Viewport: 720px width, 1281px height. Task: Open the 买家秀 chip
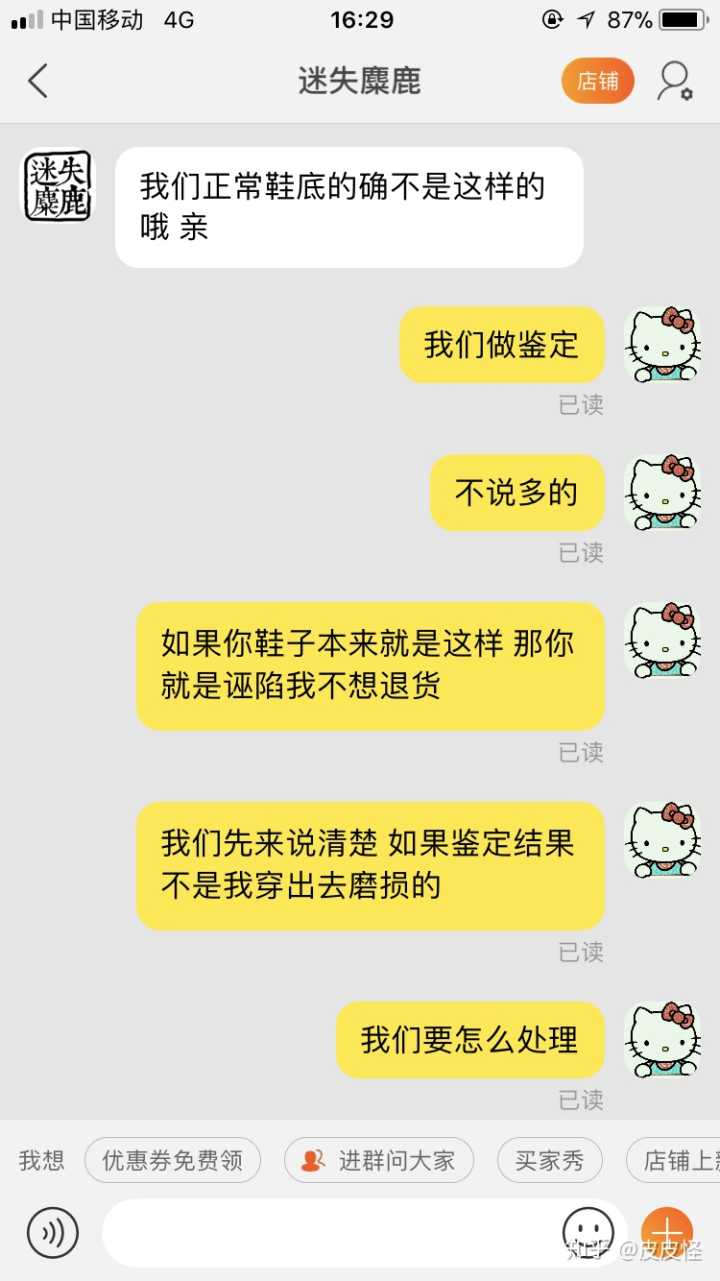(549, 1160)
